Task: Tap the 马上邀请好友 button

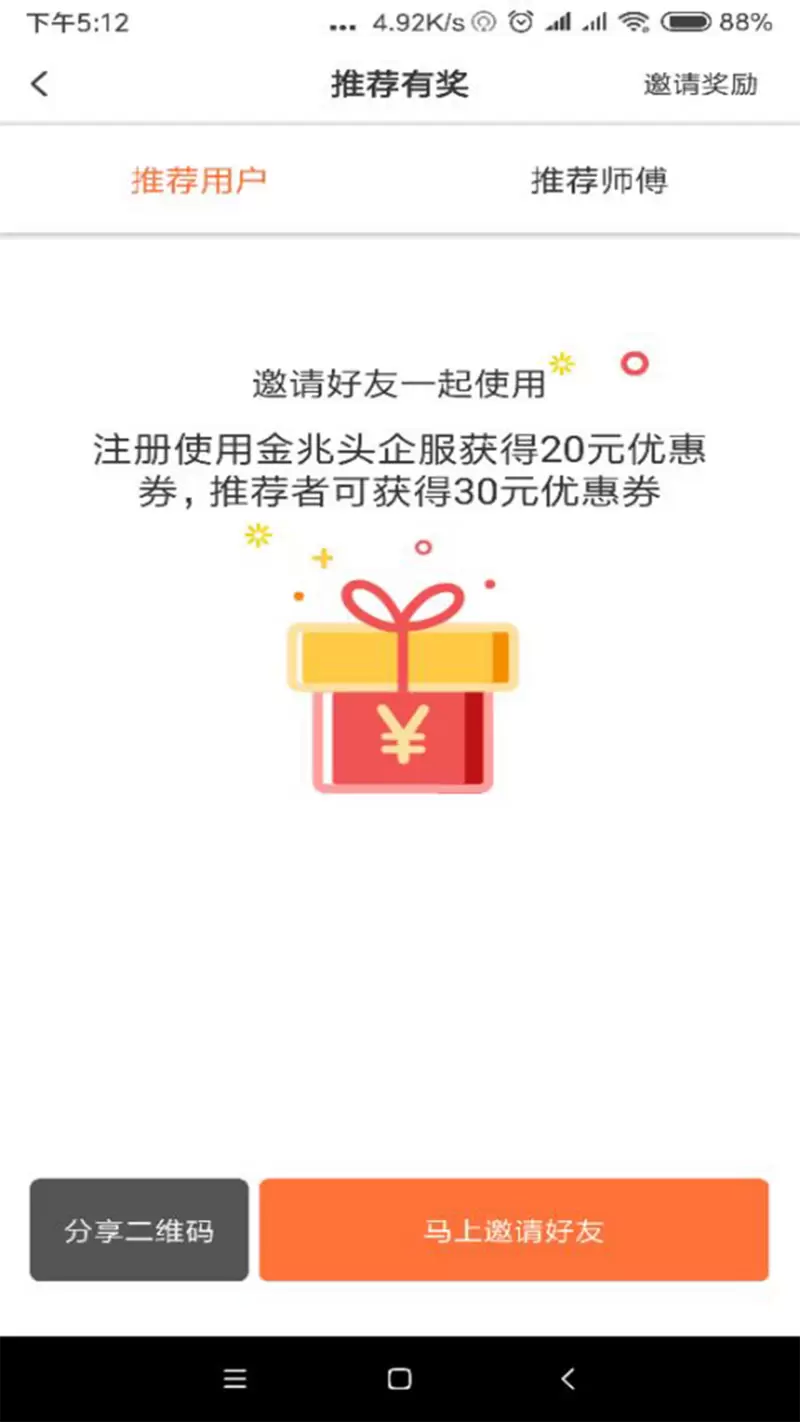Action: (514, 1230)
